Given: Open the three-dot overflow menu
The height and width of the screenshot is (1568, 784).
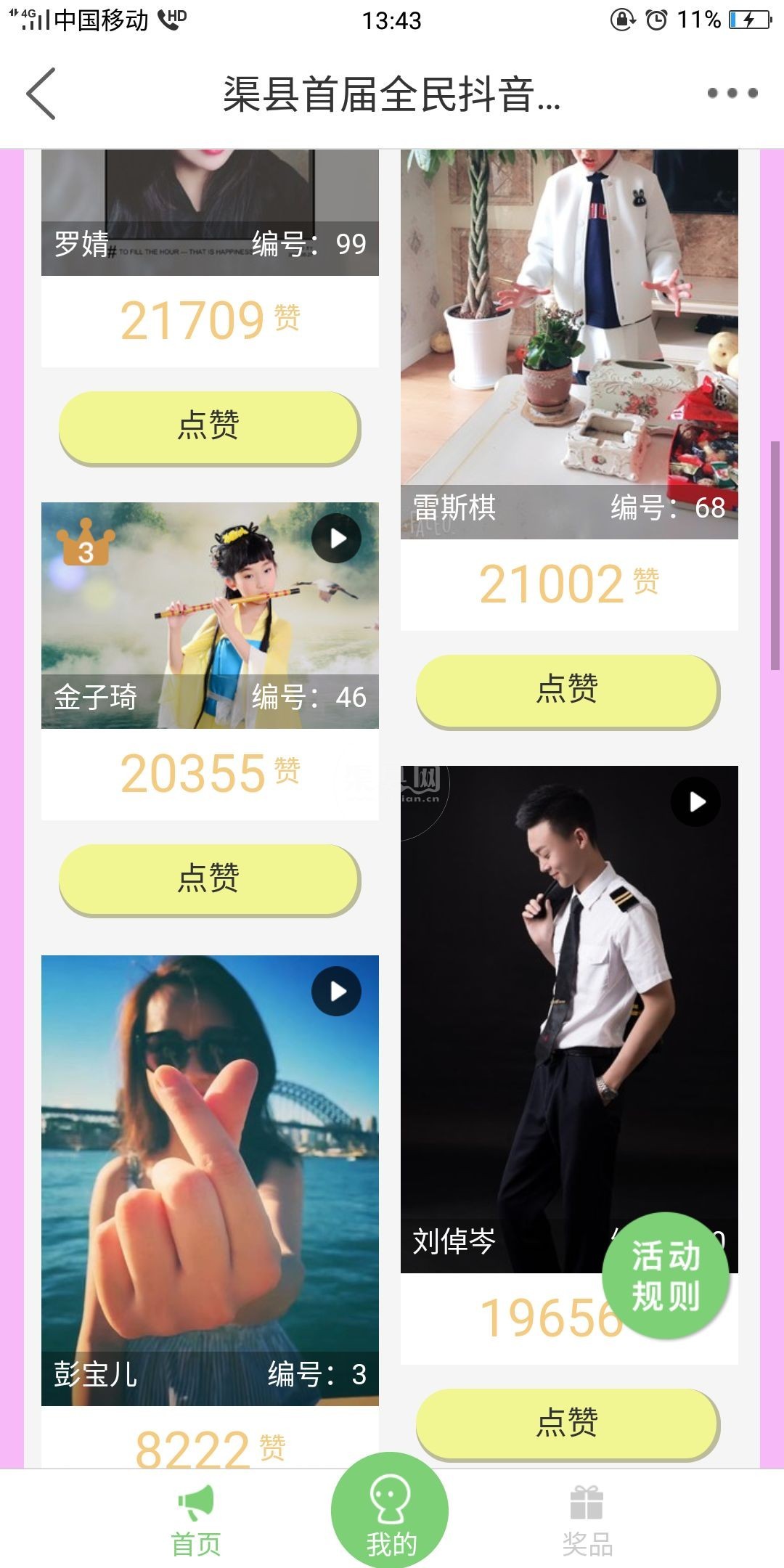Looking at the screenshot, I should tap(732, 93).
